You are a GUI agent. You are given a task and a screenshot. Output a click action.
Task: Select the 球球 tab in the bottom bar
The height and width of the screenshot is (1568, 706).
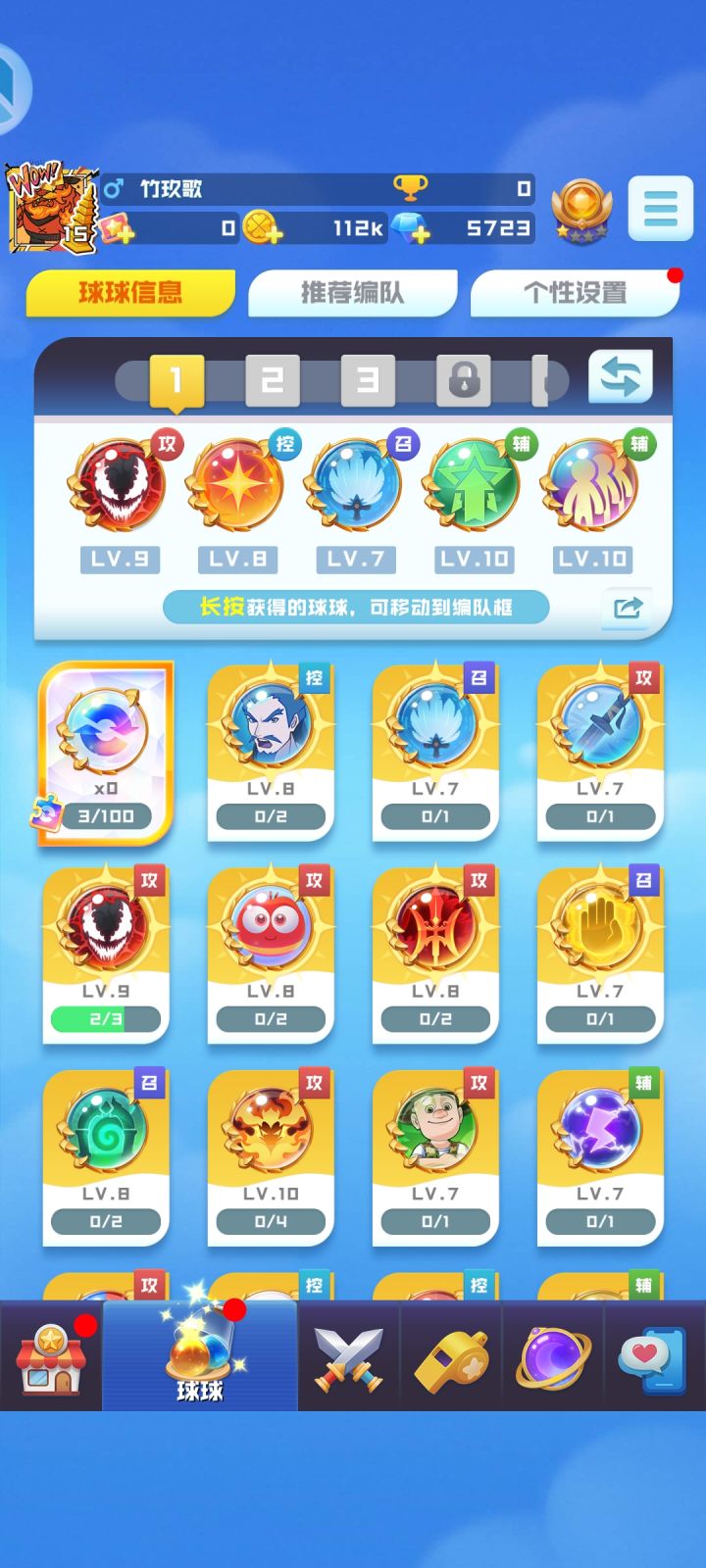click(x=201, y=1357)
